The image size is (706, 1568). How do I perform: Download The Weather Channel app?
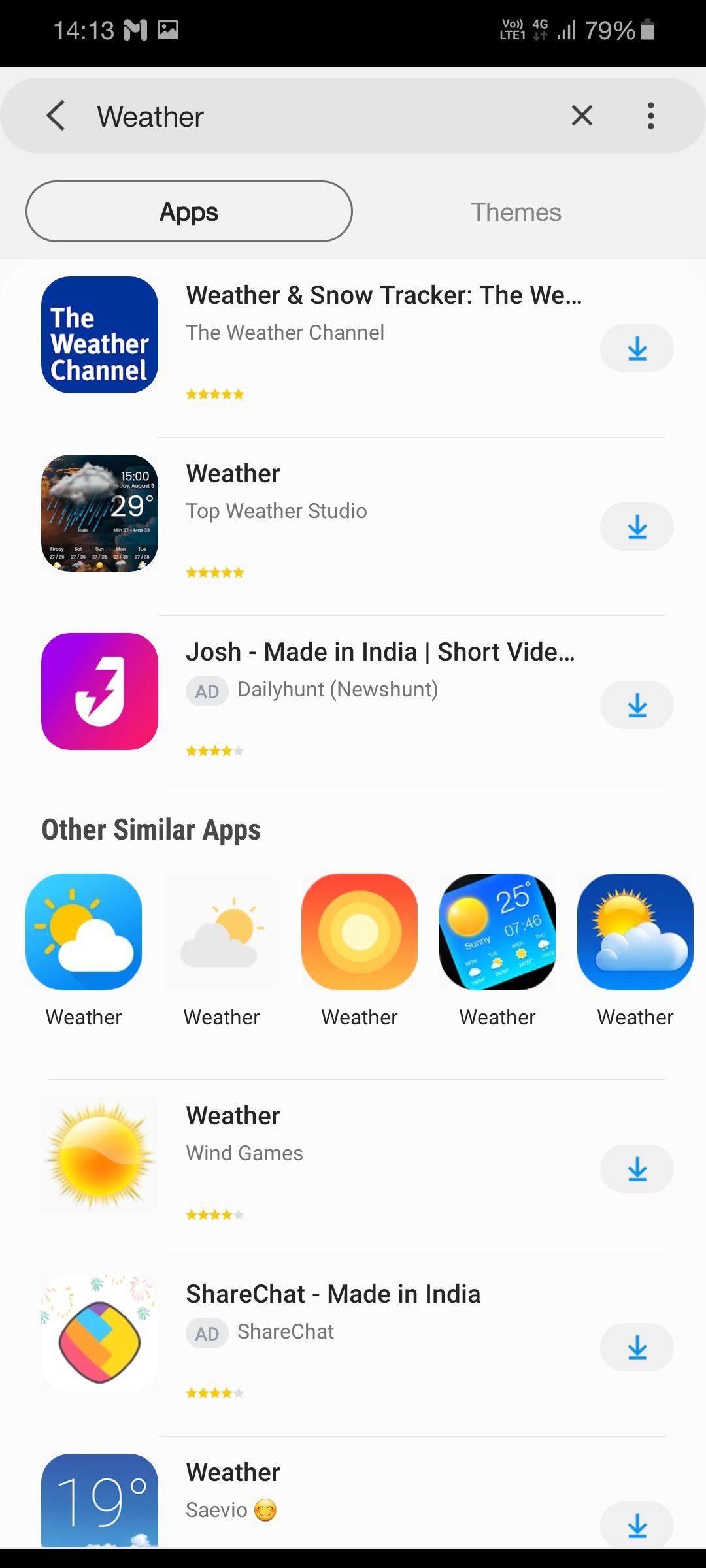tap(636, 349)
